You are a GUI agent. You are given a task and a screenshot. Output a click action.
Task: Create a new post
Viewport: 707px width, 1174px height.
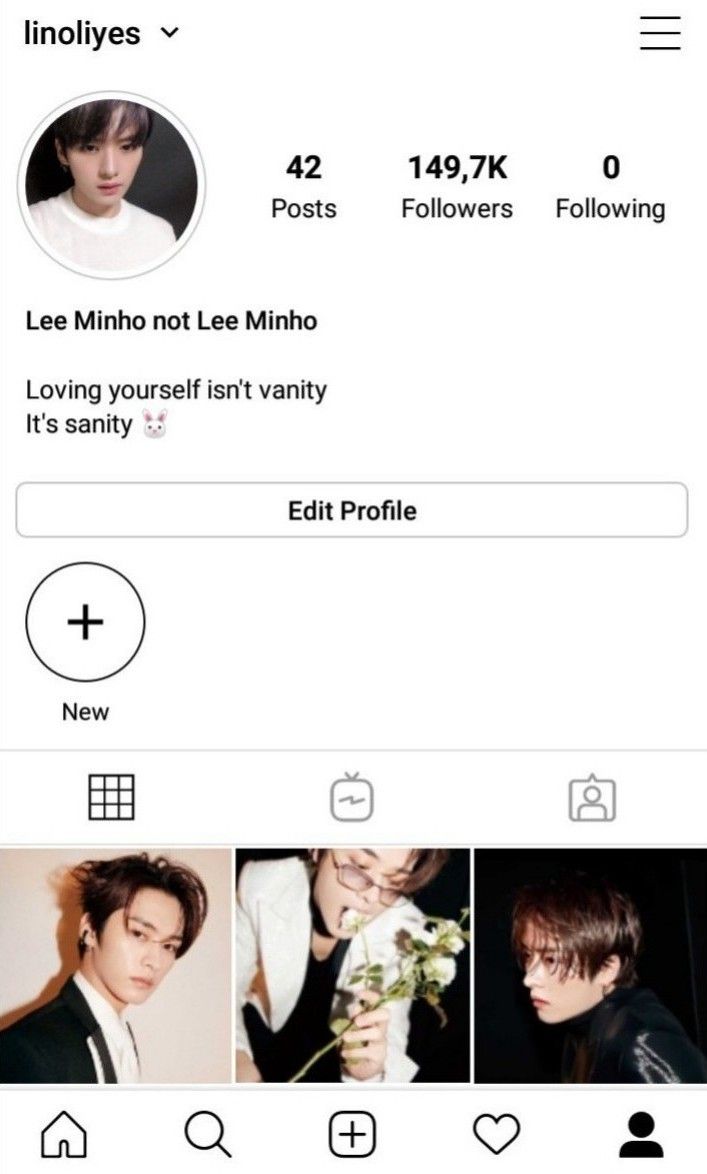pos(352,1134)
